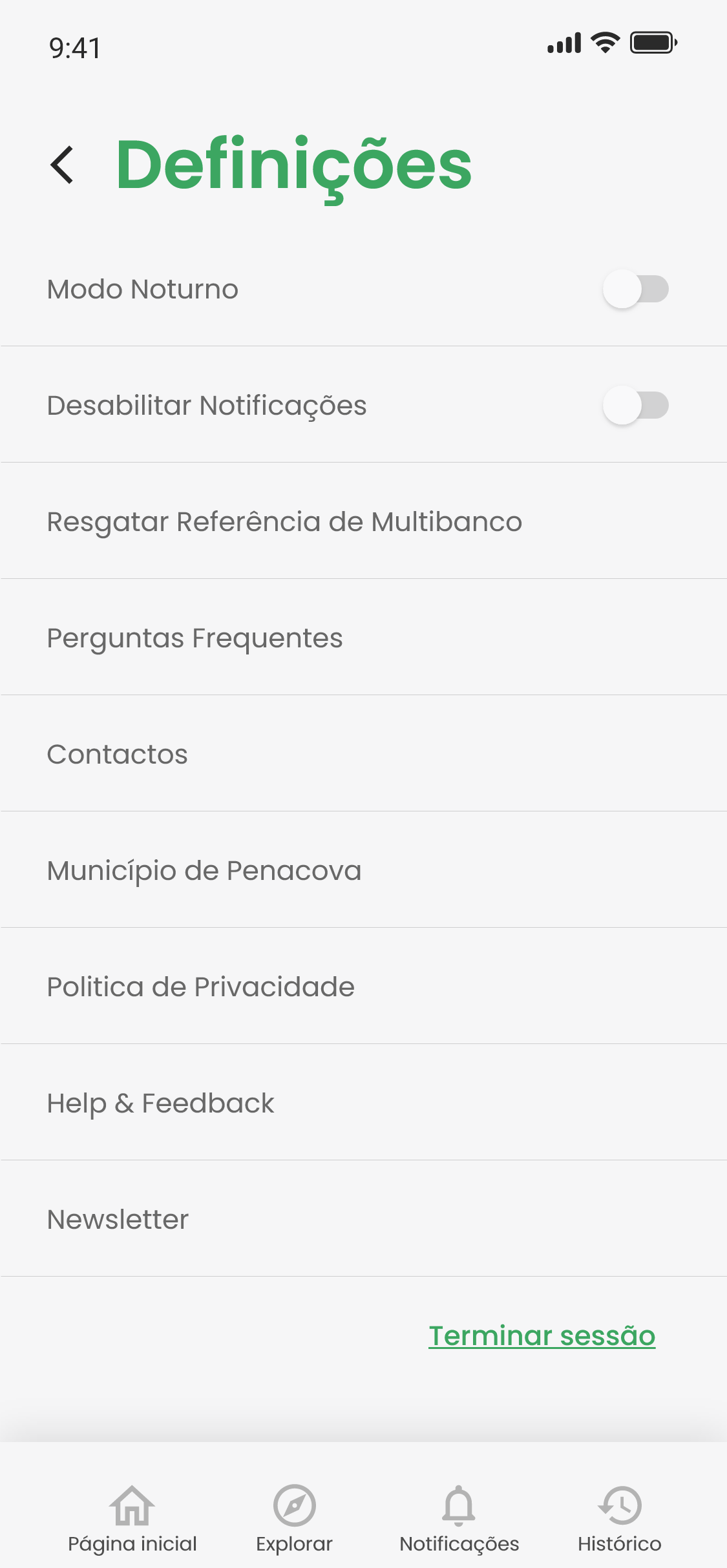This screenshot has width=727, height=1568.
Task: Enable the Modo Noturno switch
Action: [635, 289]
